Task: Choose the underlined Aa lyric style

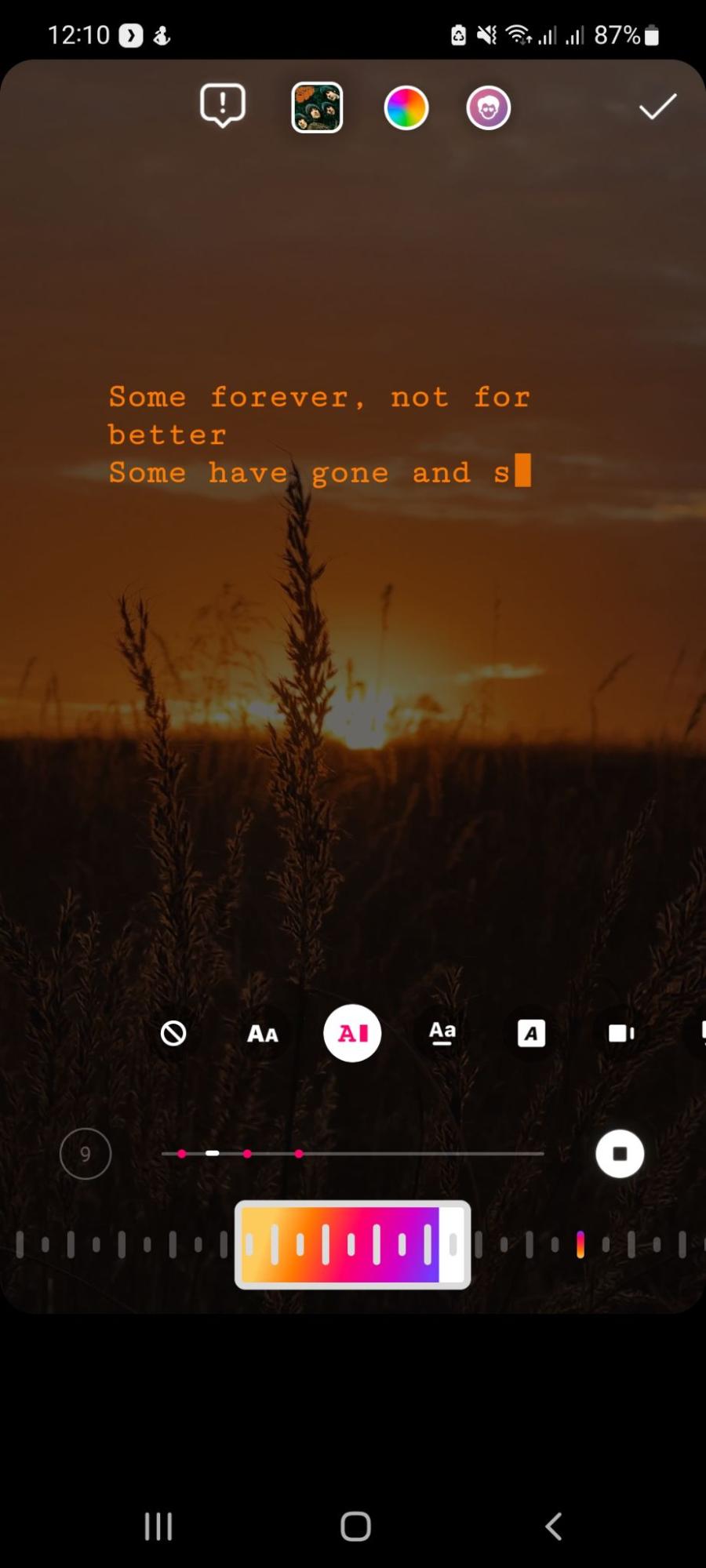Action: tap(442, 1033)
